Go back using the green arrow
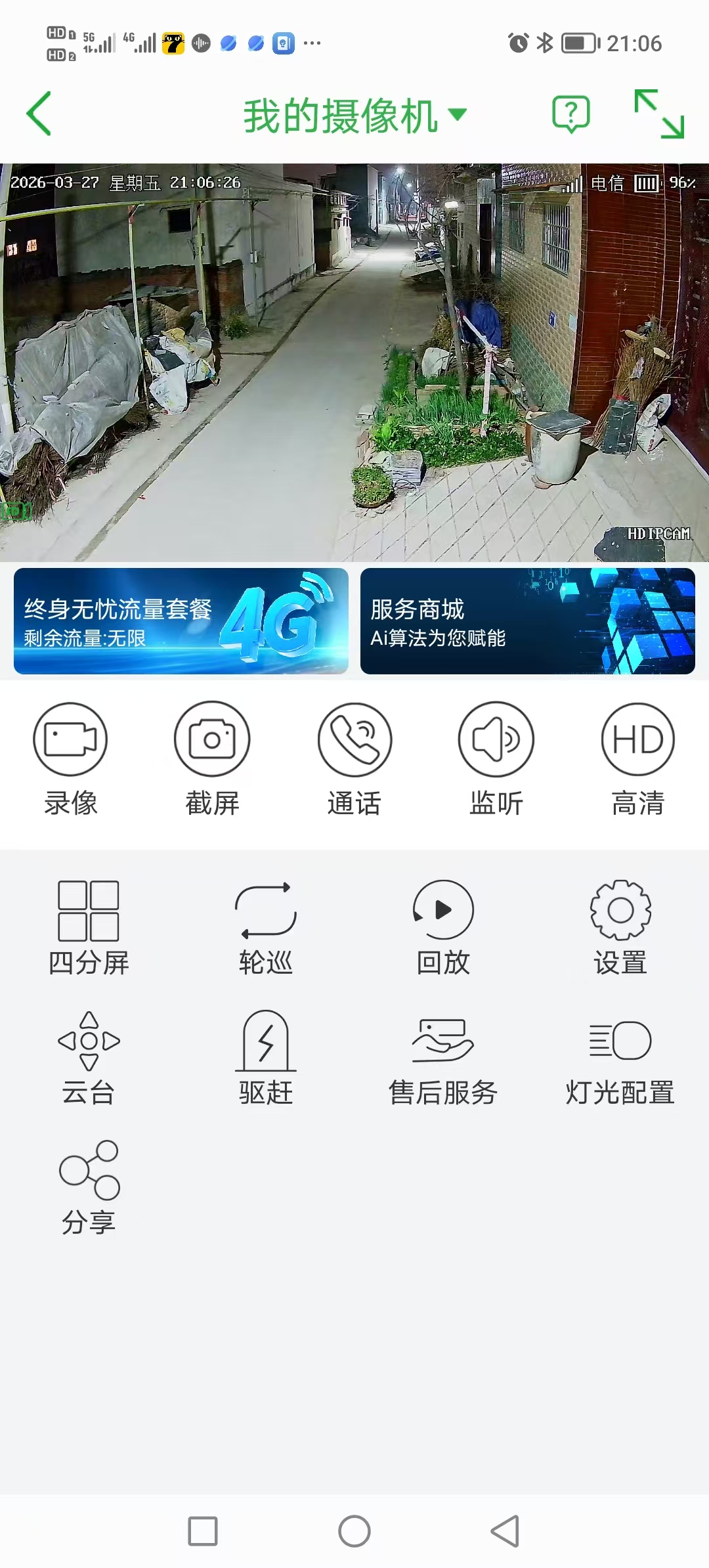Screen dimensions: 709x1568 39,114
